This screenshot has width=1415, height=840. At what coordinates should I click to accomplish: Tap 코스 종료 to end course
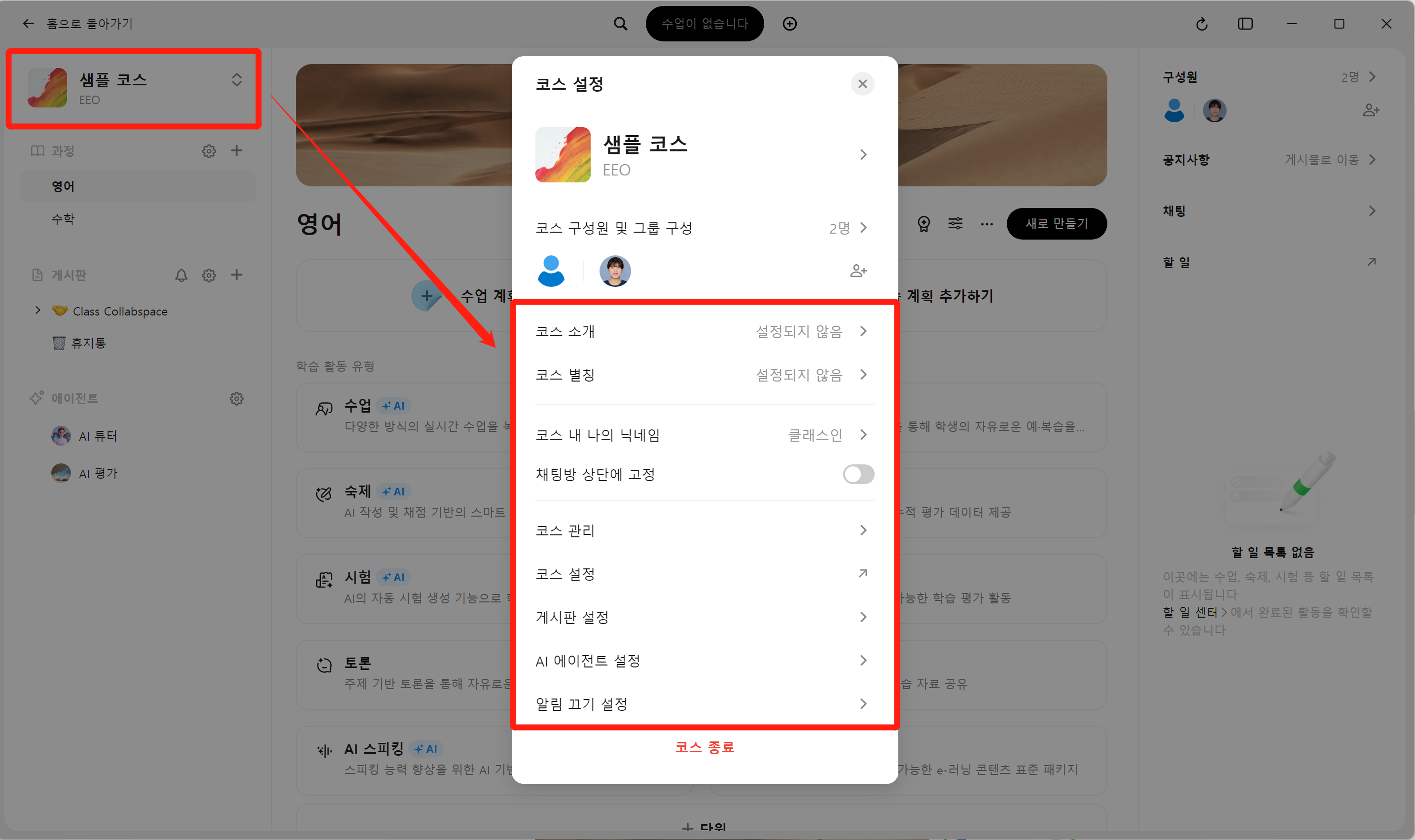click(x=704, y=747)
